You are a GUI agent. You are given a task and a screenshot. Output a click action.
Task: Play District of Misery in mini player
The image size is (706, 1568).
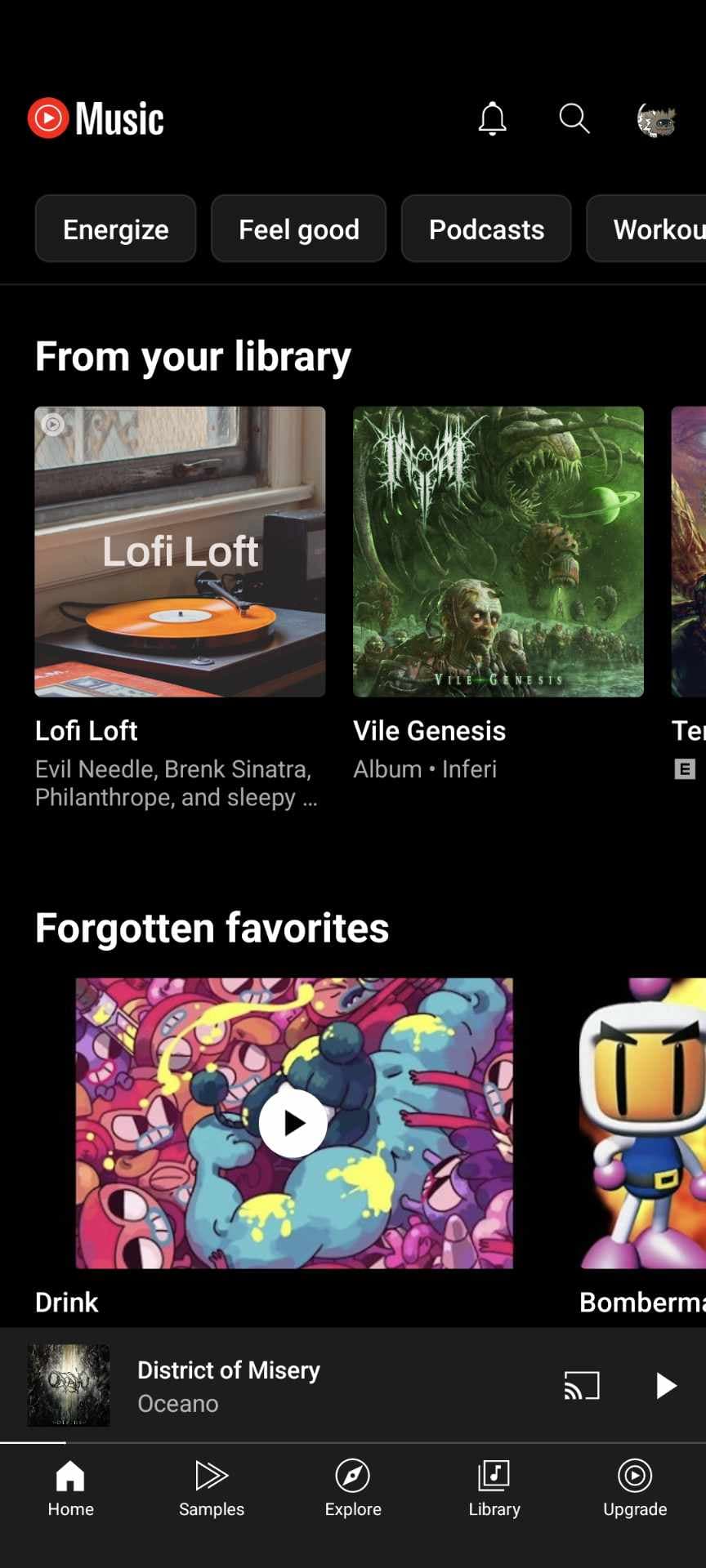tap(666, 1385)
